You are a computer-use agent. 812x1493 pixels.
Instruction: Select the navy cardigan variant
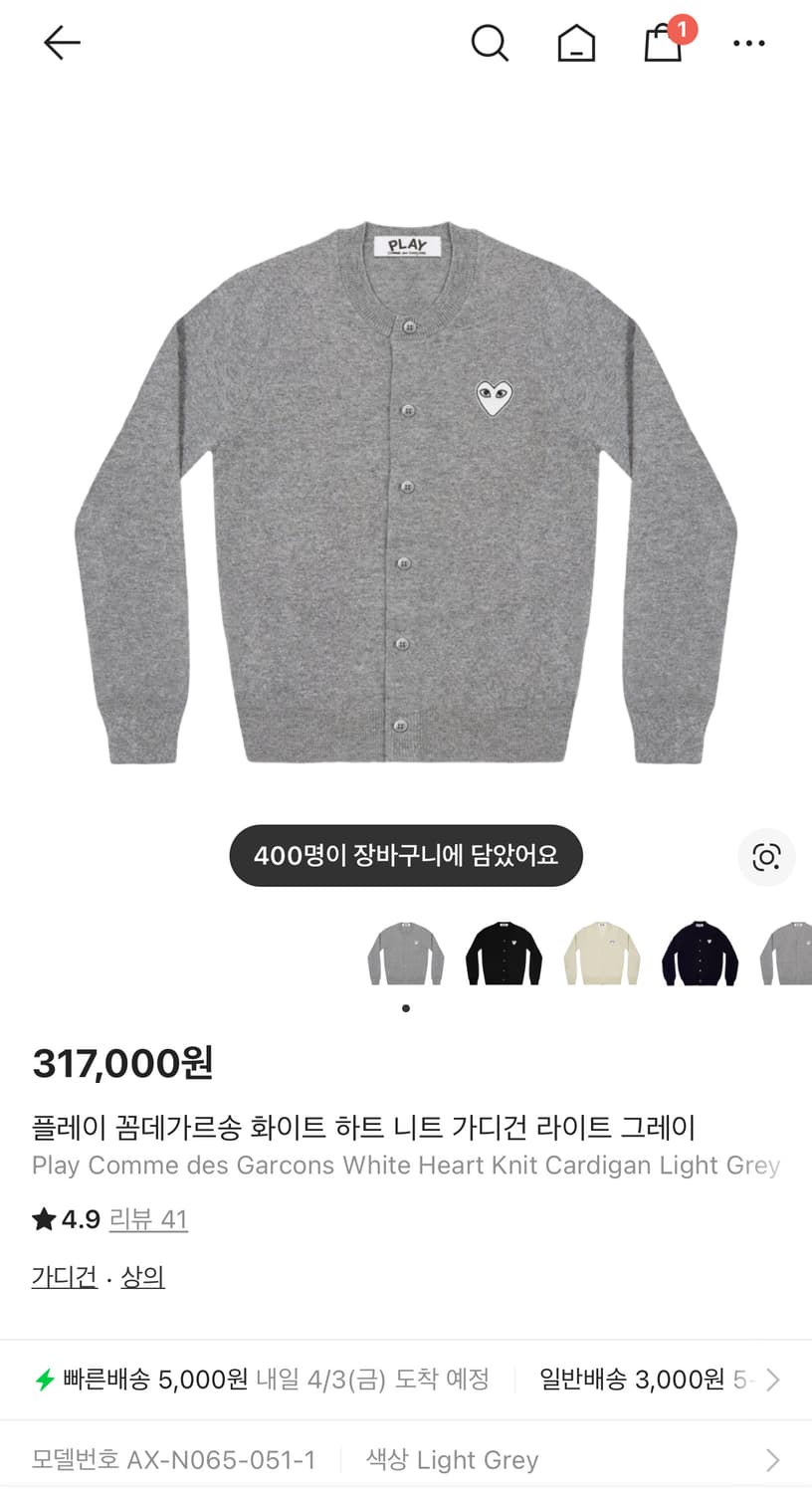point(701,953)
